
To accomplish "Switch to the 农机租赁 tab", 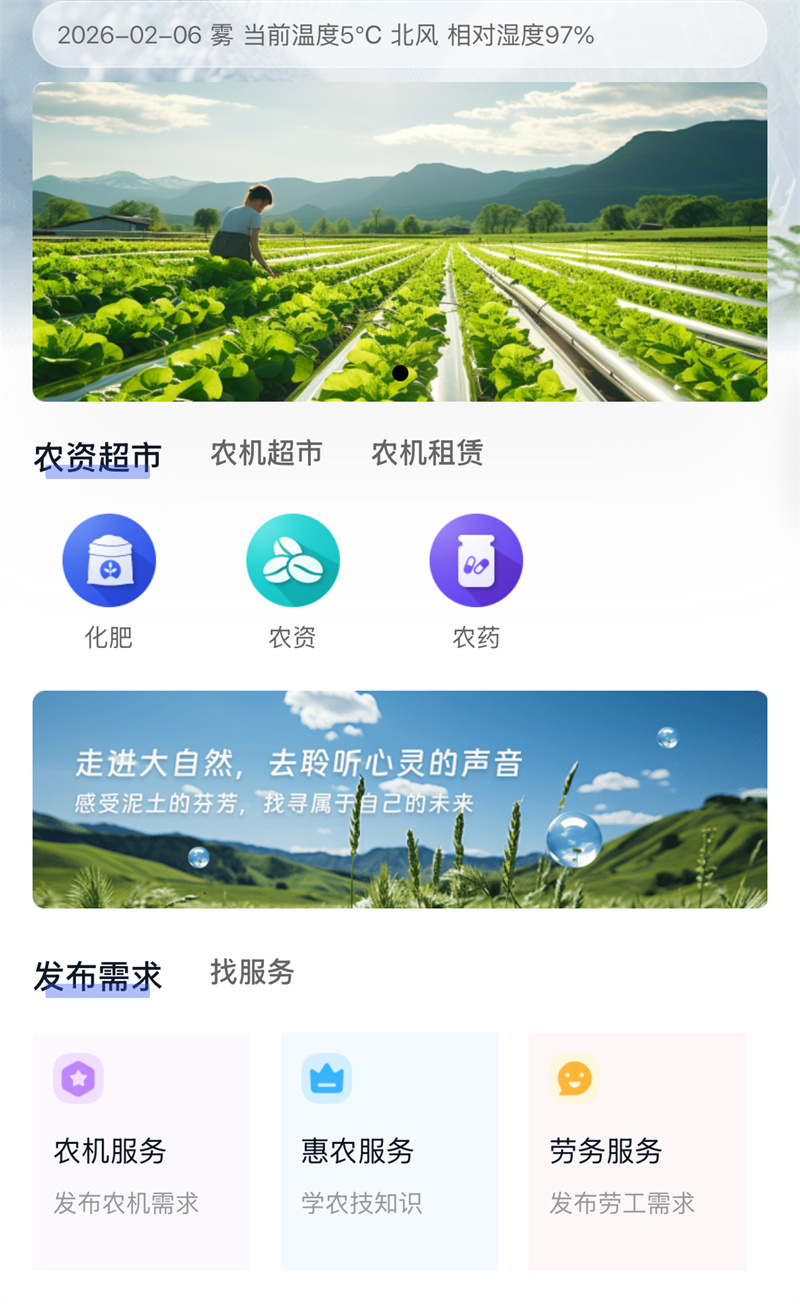I will (427, 453).
